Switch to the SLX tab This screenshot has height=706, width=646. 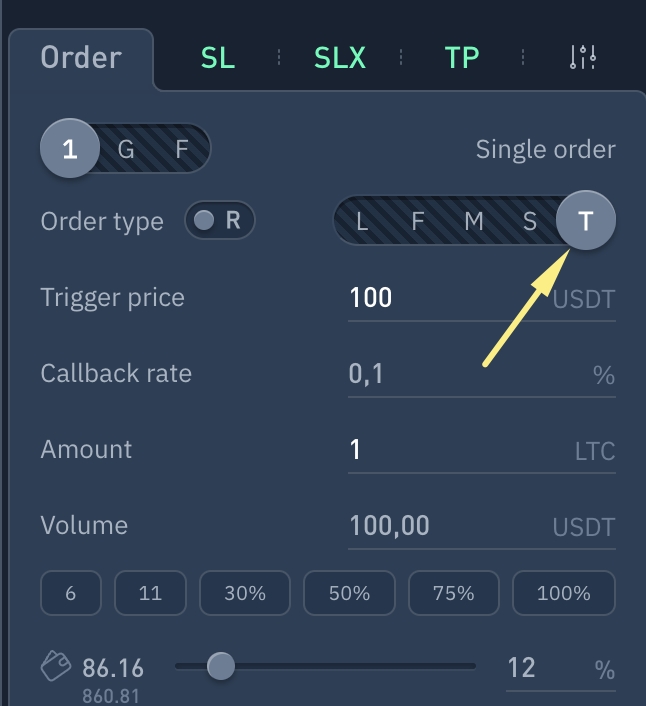pyautogui.click(x=340, y=58)
